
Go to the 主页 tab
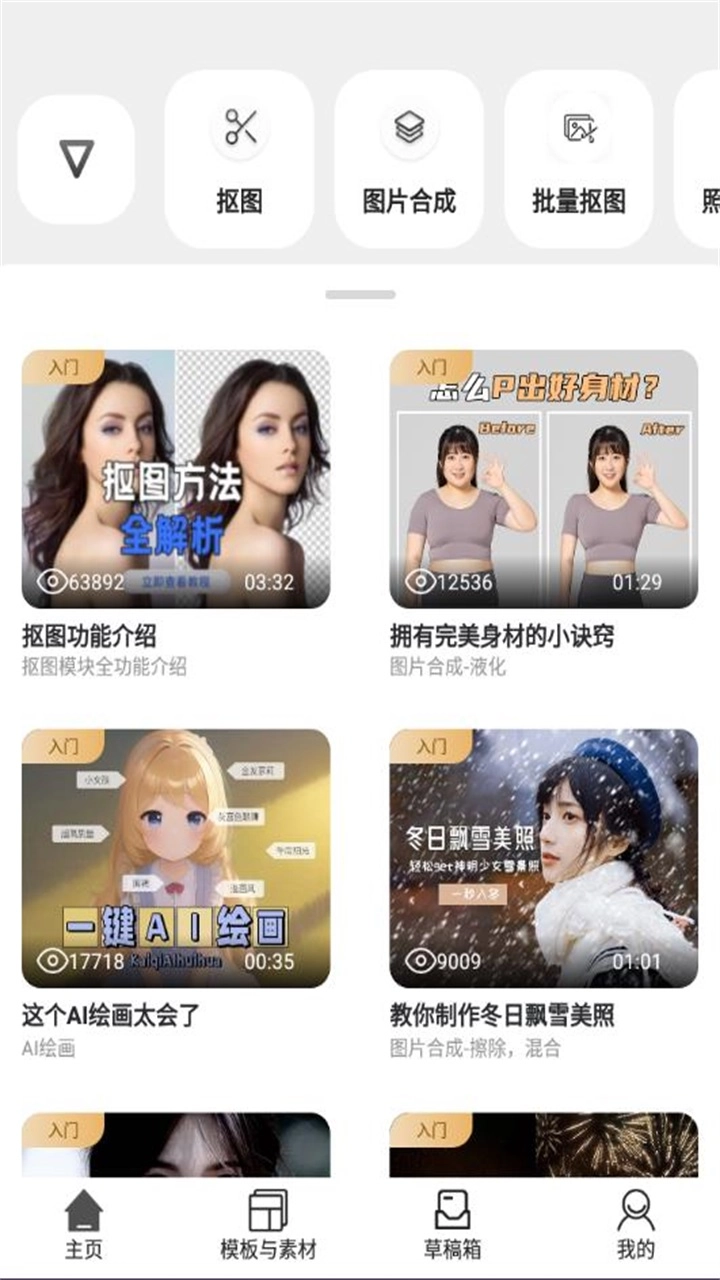tap(84, 1224)
